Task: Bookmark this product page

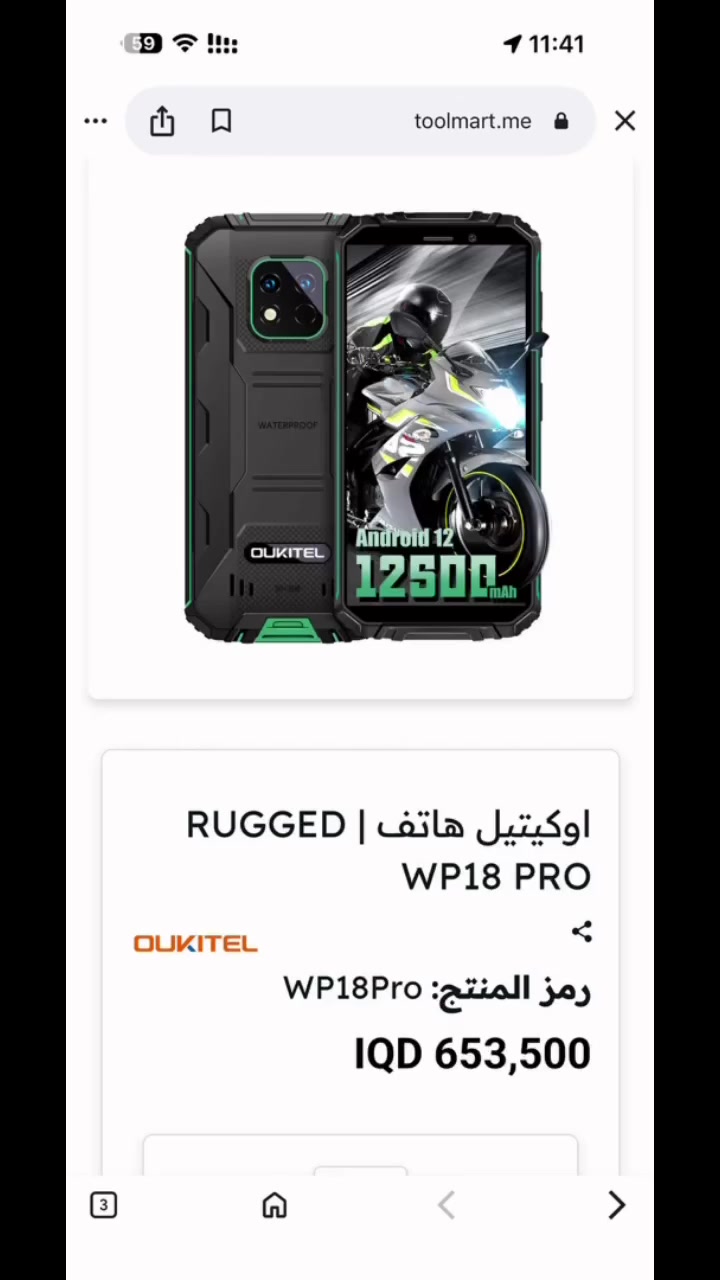Action: pos(220,121)
